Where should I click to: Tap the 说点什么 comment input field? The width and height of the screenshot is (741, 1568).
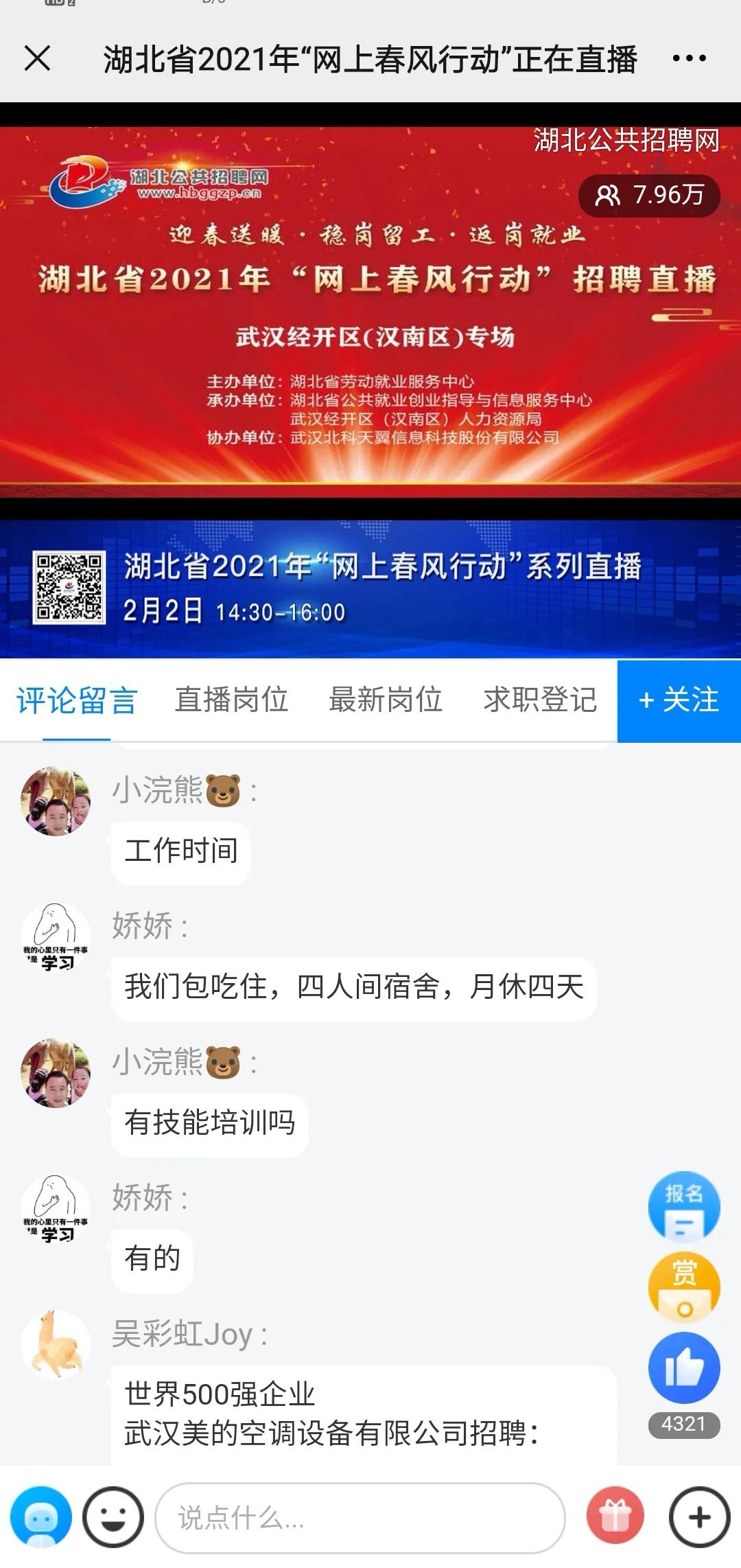click(360, 1518)
